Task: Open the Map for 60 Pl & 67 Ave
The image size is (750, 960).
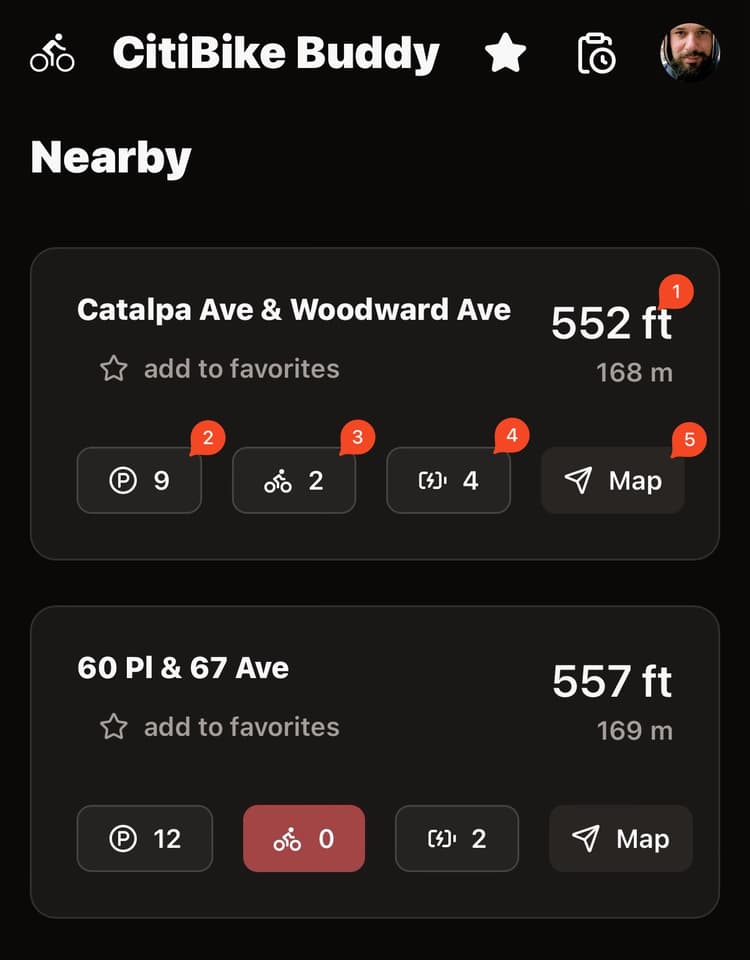Action: pyautogui.click(x=621, y=838)
